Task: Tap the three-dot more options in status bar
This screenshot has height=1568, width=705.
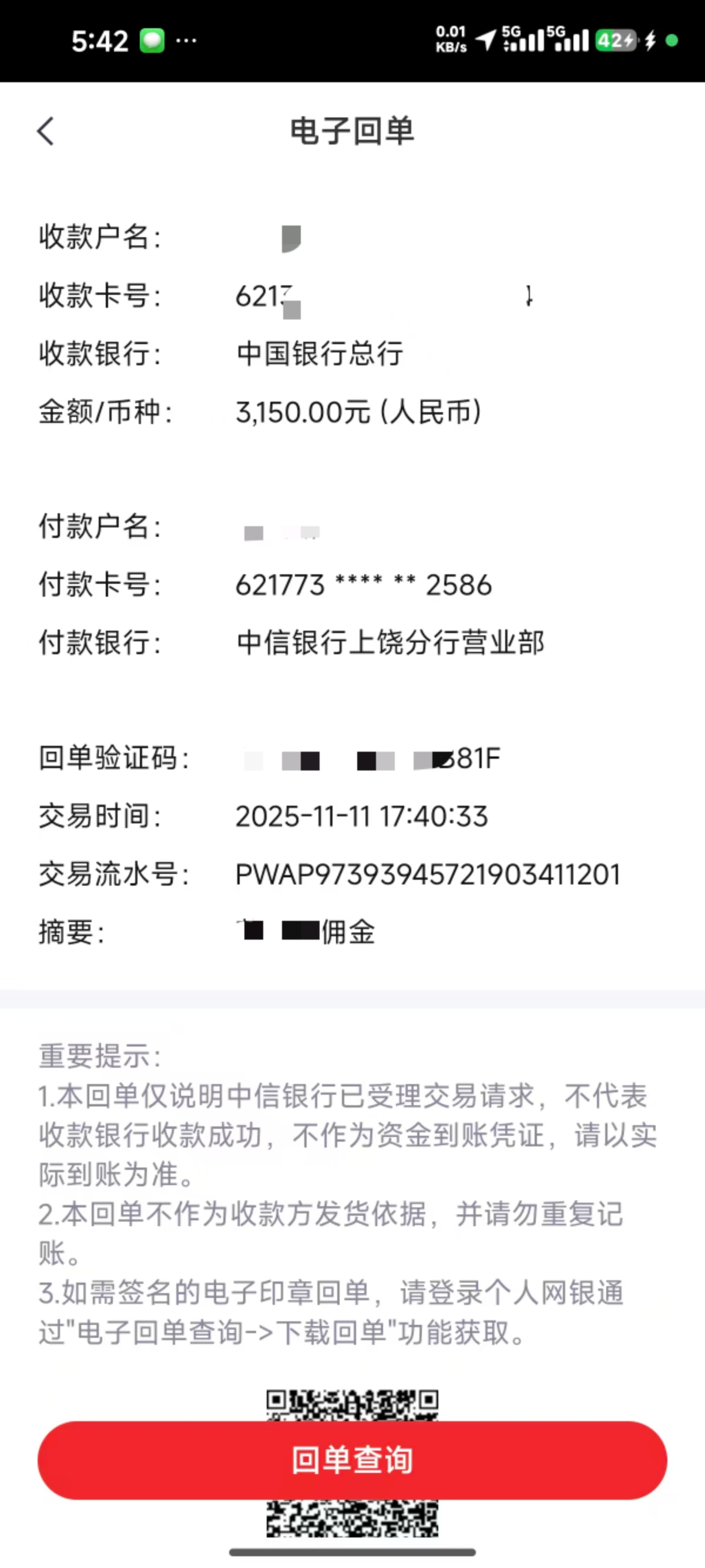Action: pos(186,40)
